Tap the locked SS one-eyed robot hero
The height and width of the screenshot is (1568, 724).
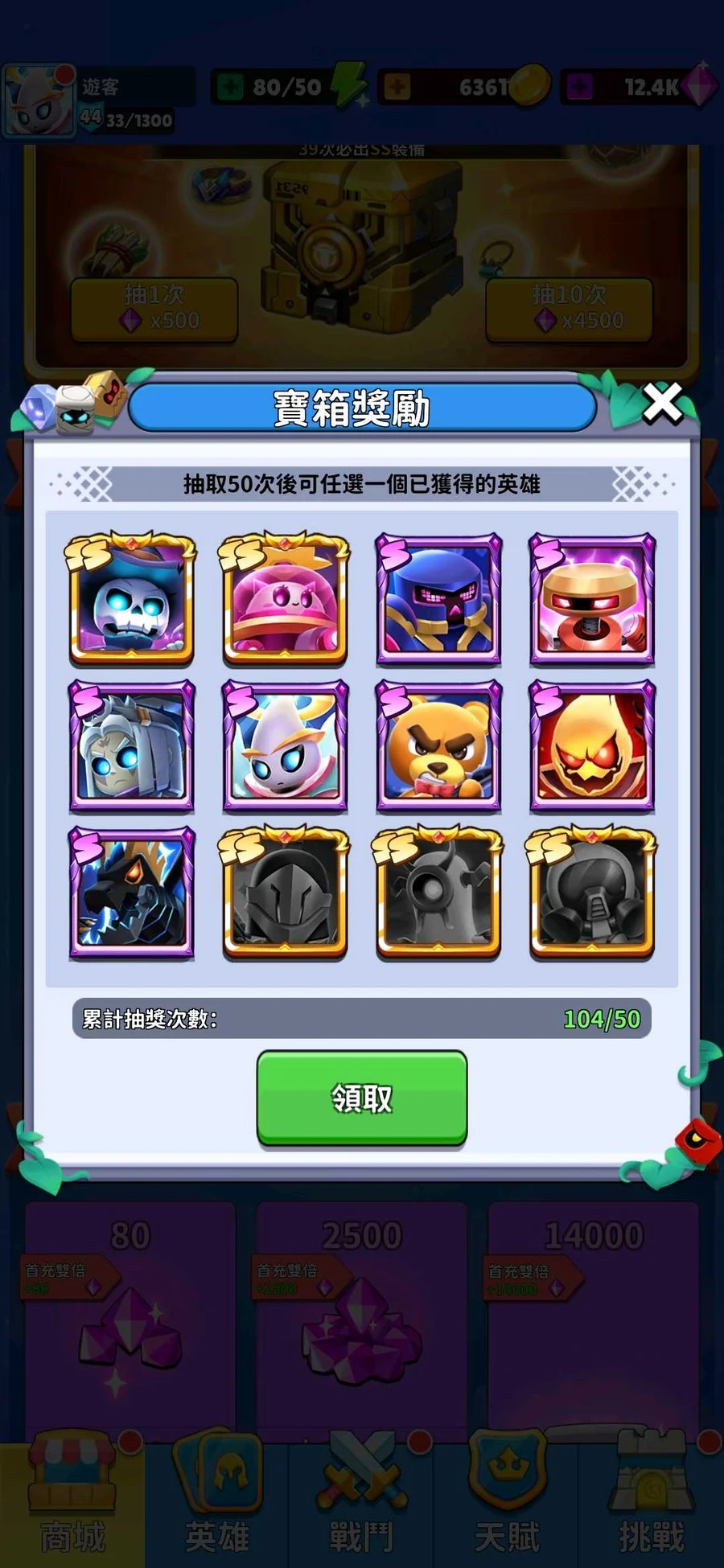click(438, 893)
